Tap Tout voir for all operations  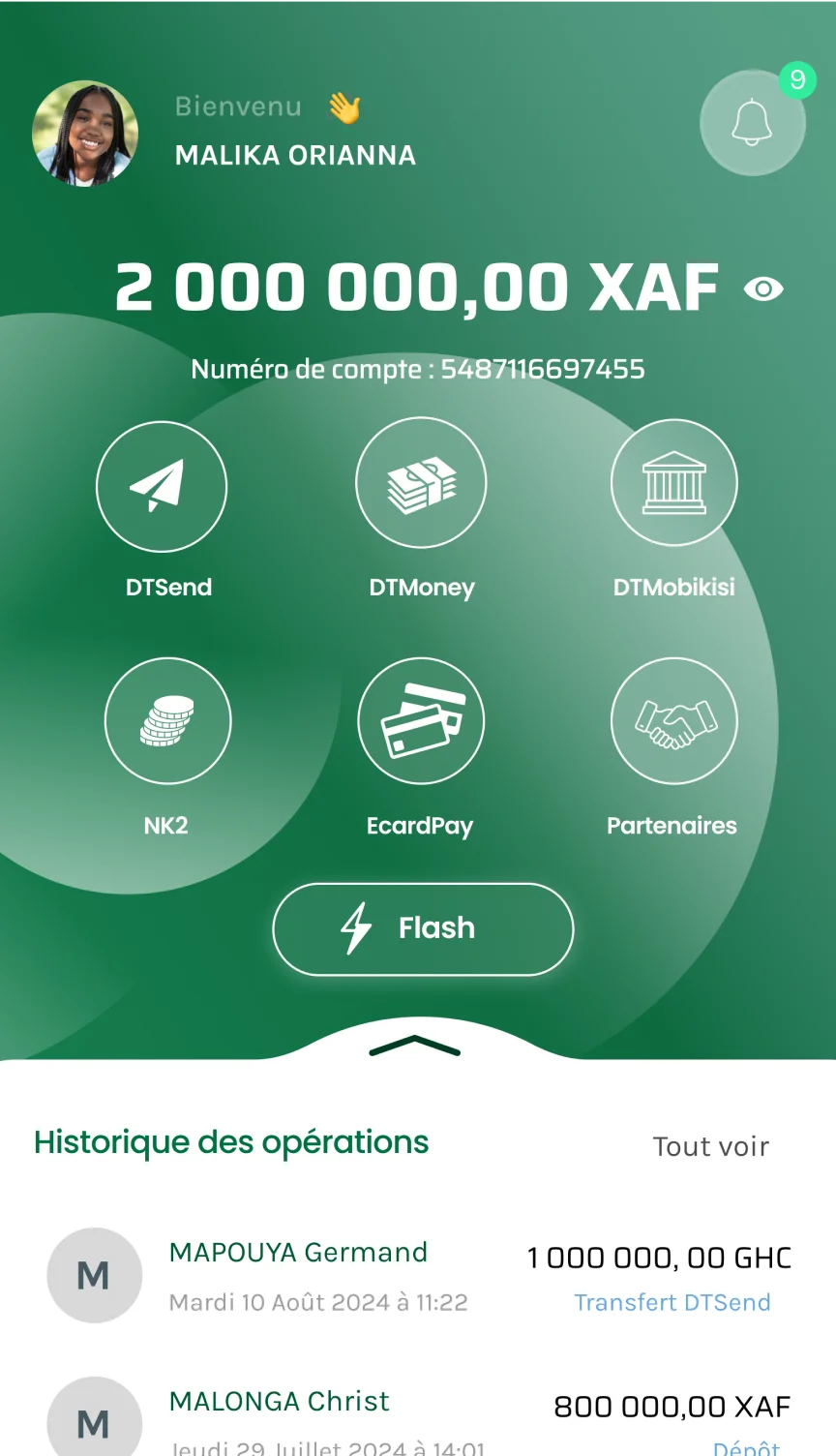pyautogui.click(x=711, y=1146)
